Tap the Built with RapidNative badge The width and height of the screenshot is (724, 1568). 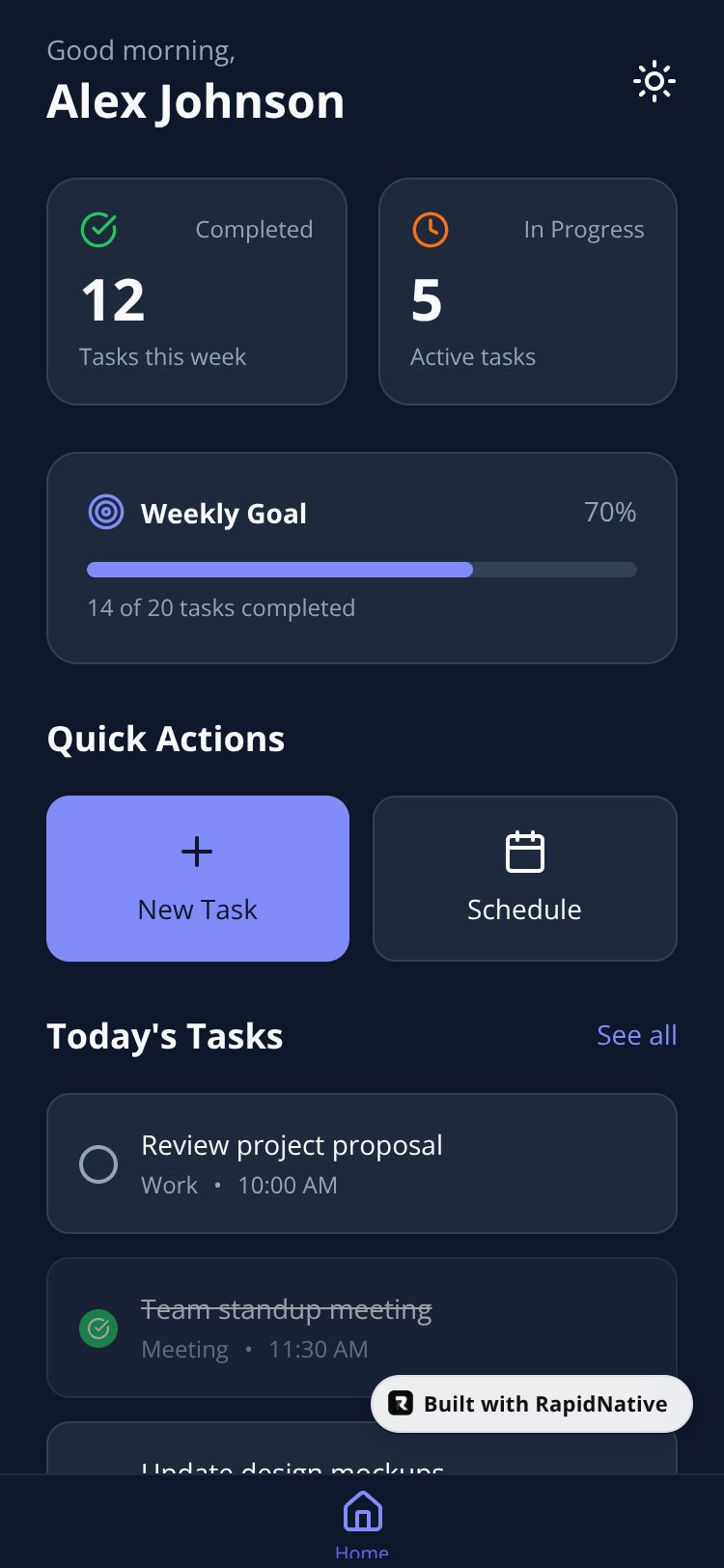(x=531, y=1404)
